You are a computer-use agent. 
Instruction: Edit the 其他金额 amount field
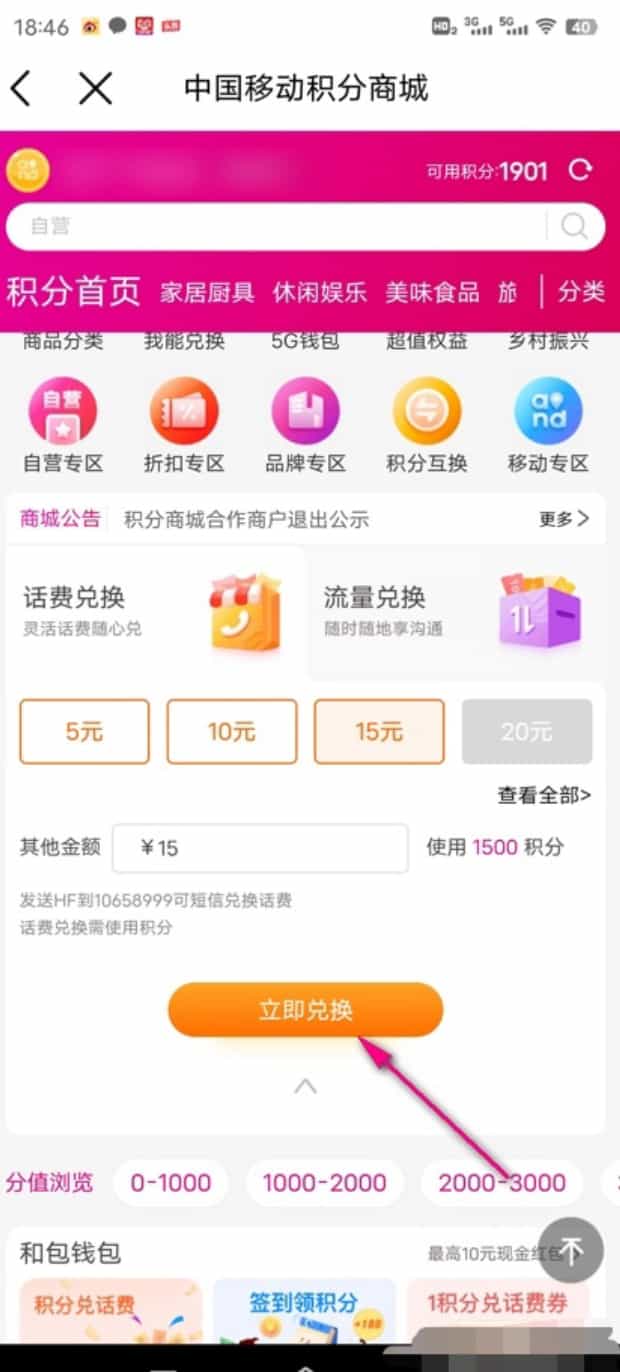coord(260,848)
